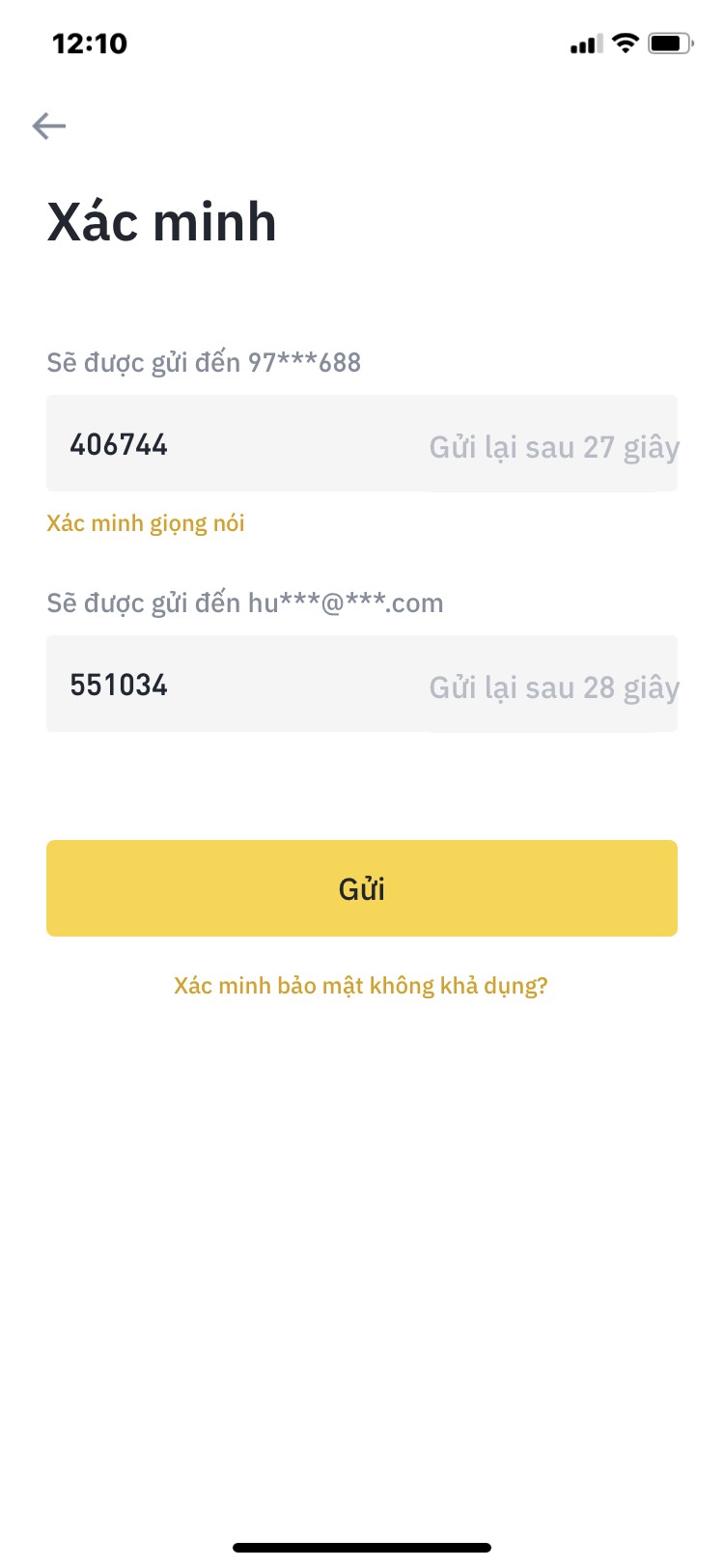Submit codes with the Gửi button
The height and width of the screenshot is (1568, 724).
[x=362, y=888]
